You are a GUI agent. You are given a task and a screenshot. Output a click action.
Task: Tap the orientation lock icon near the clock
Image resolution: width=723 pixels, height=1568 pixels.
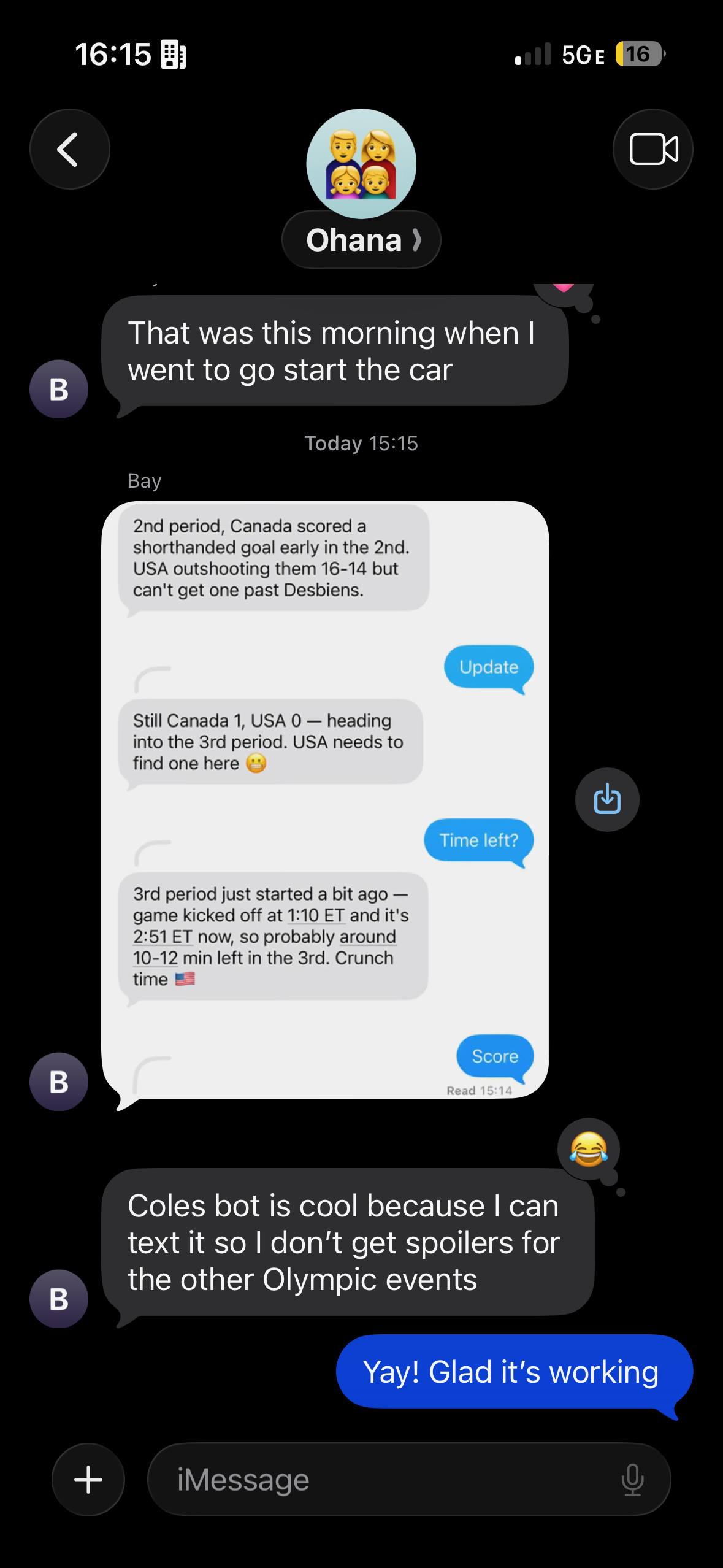click(x=174, y=54)
